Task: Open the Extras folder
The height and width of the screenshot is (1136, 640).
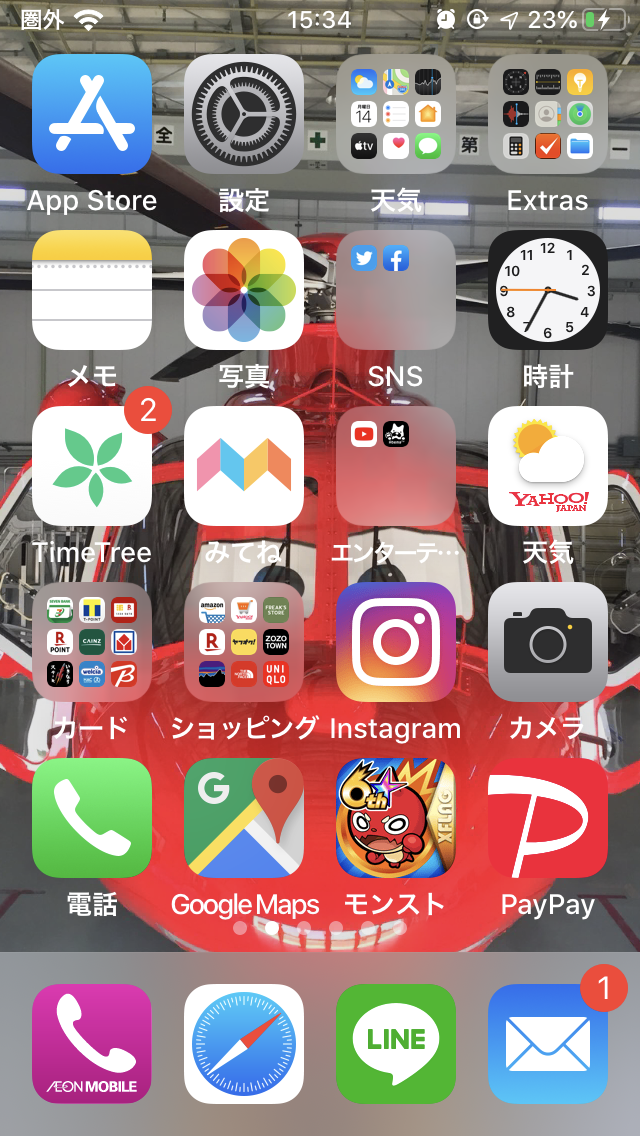Action: click(548, 114)
